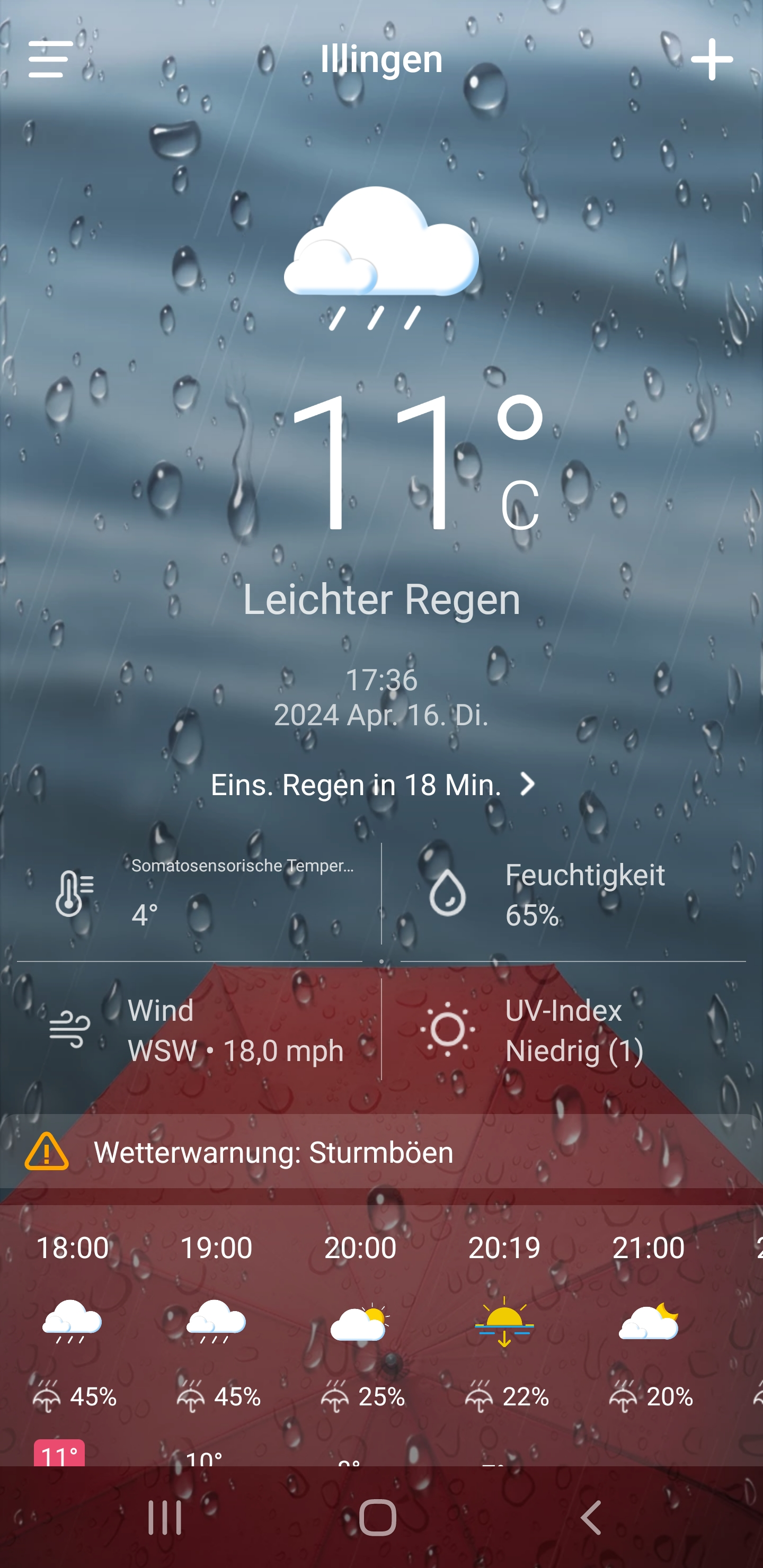Screen dimensions: 763x1568
Task: Open 'Eins. Regen in 18 Min.' forecast
Action: point(374,784)
